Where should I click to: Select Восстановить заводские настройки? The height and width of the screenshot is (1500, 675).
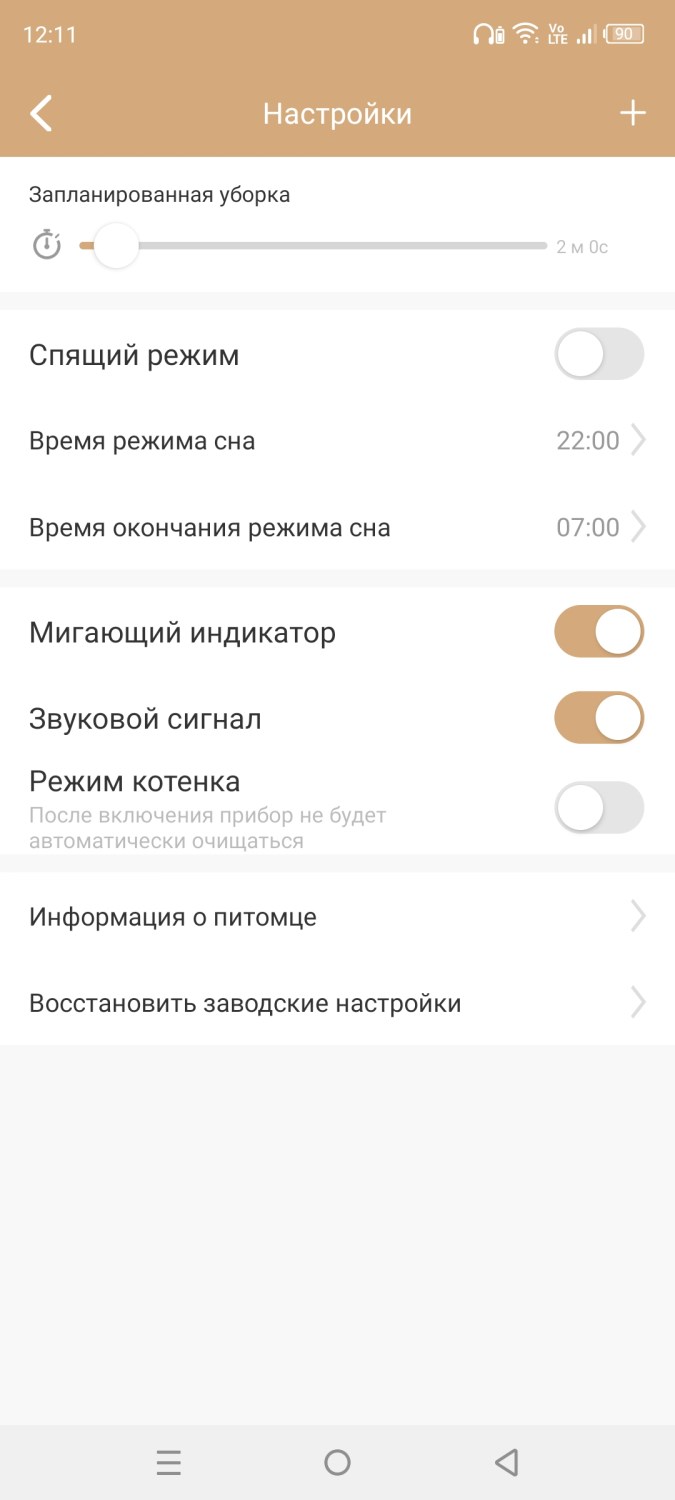[337, 1002]
